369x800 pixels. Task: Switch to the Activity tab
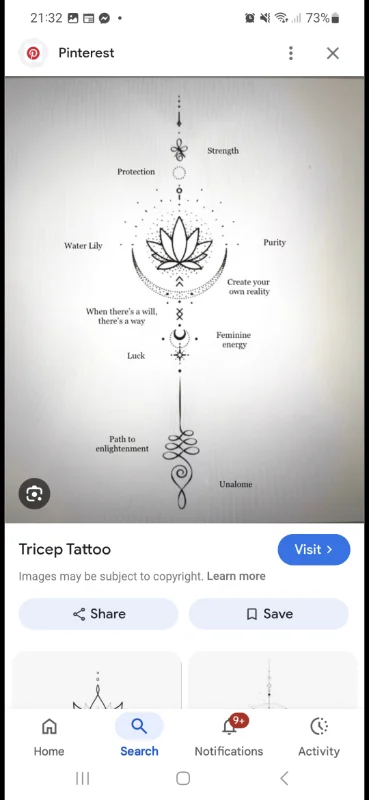click(x=319, y=737)
